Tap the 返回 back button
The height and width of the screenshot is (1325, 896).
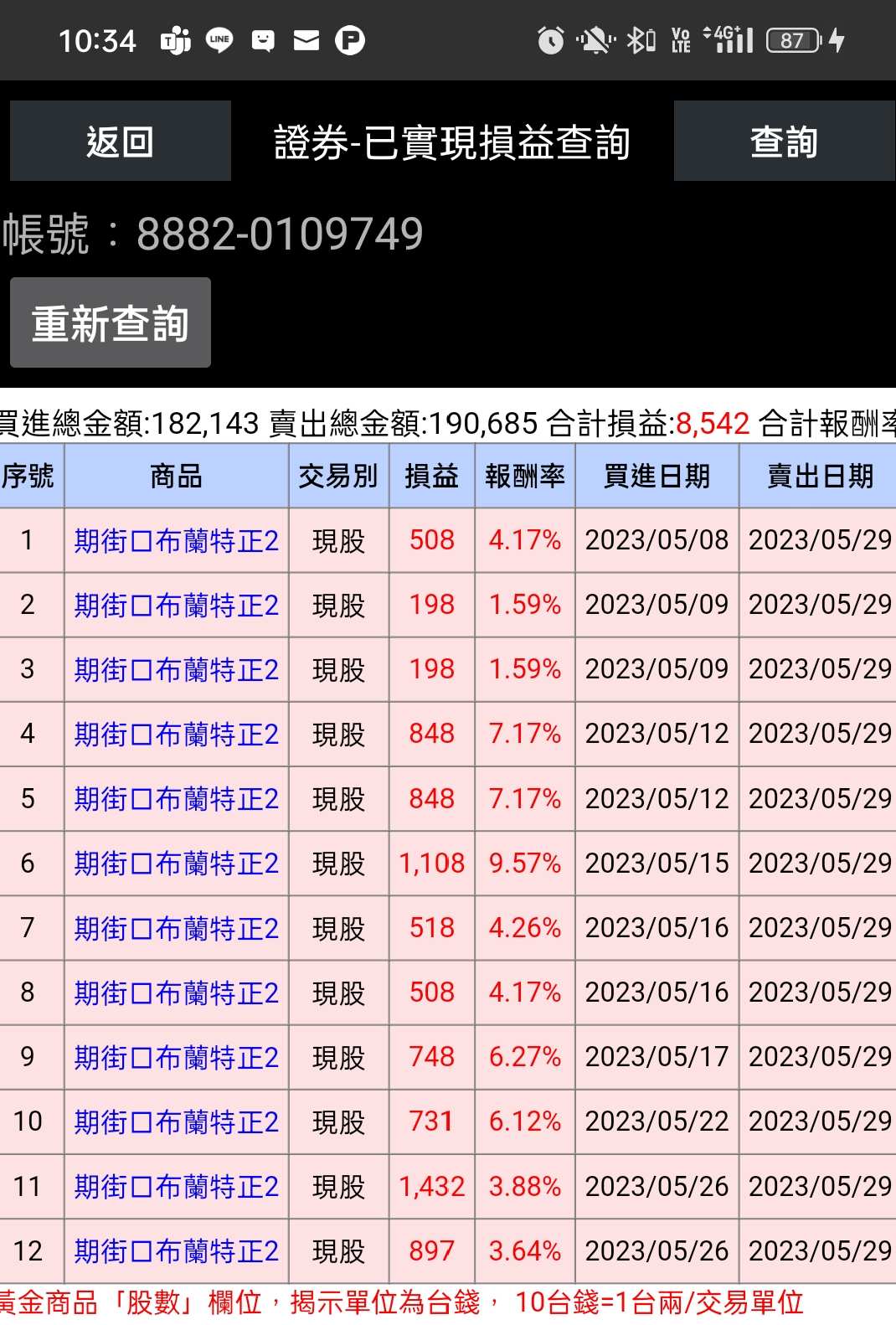pyautogui.click(x=119, y=141)
